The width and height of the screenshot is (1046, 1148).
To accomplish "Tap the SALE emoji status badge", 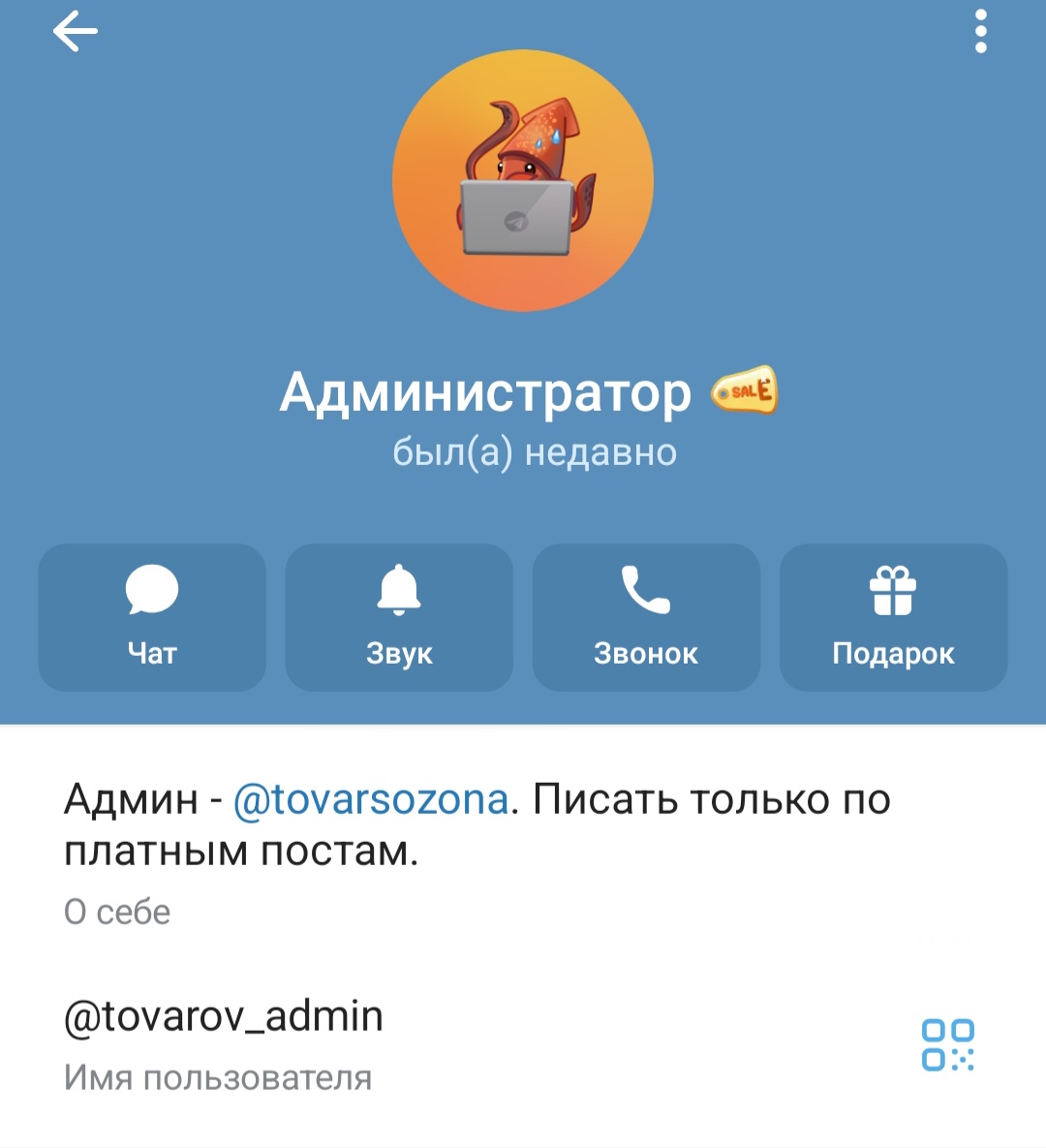I will pos(744,391).
